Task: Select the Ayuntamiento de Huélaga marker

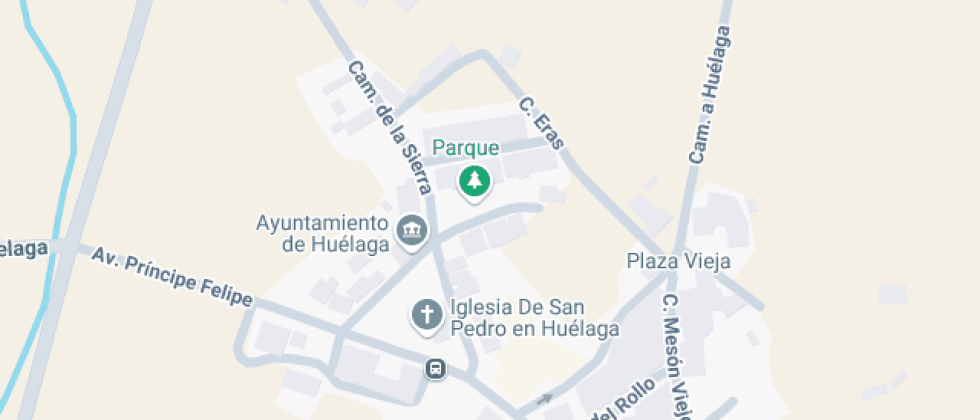Action: tap(412, 232)
